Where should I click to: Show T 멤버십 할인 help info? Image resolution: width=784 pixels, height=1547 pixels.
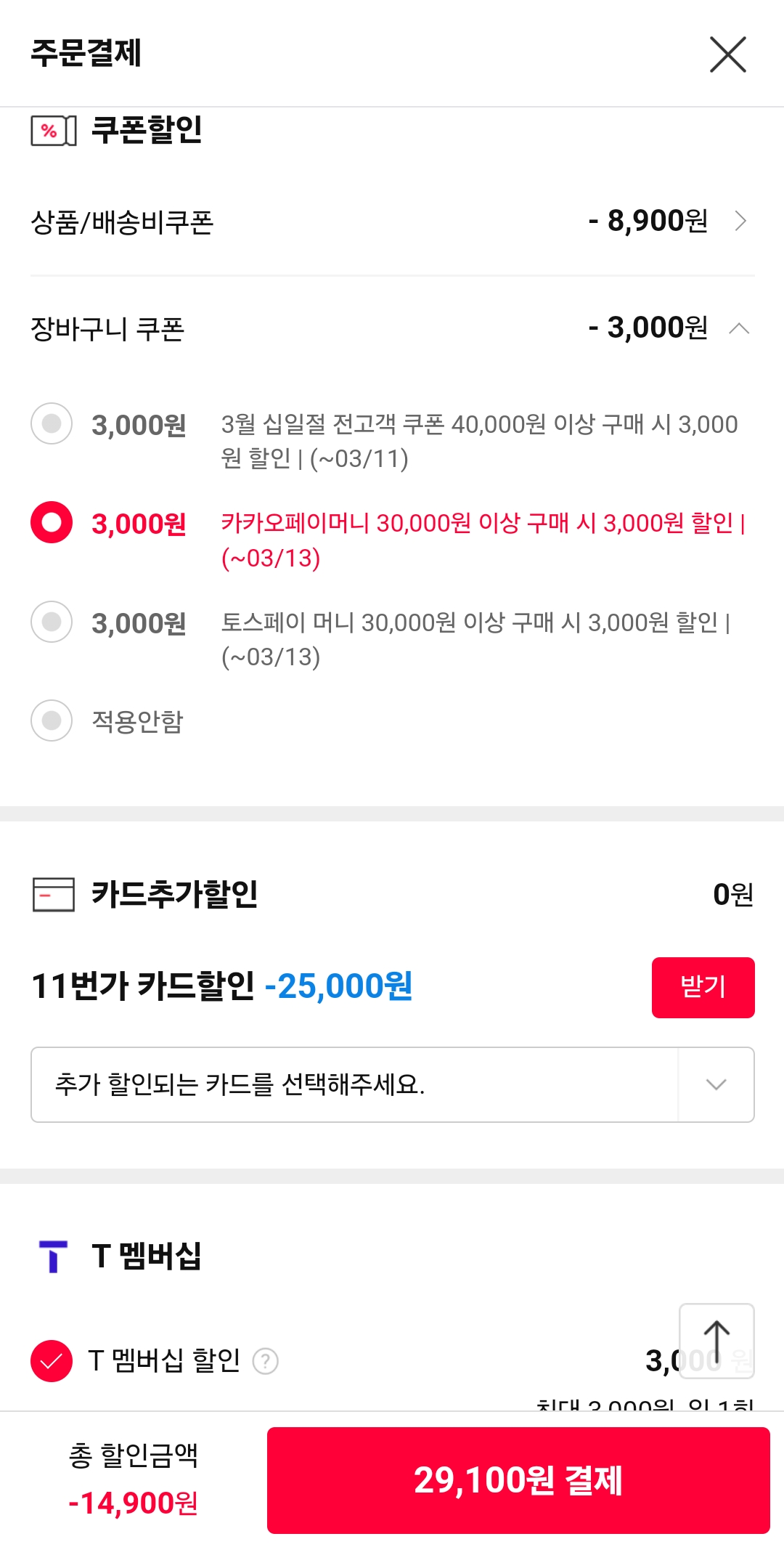tap(265, 1360)
